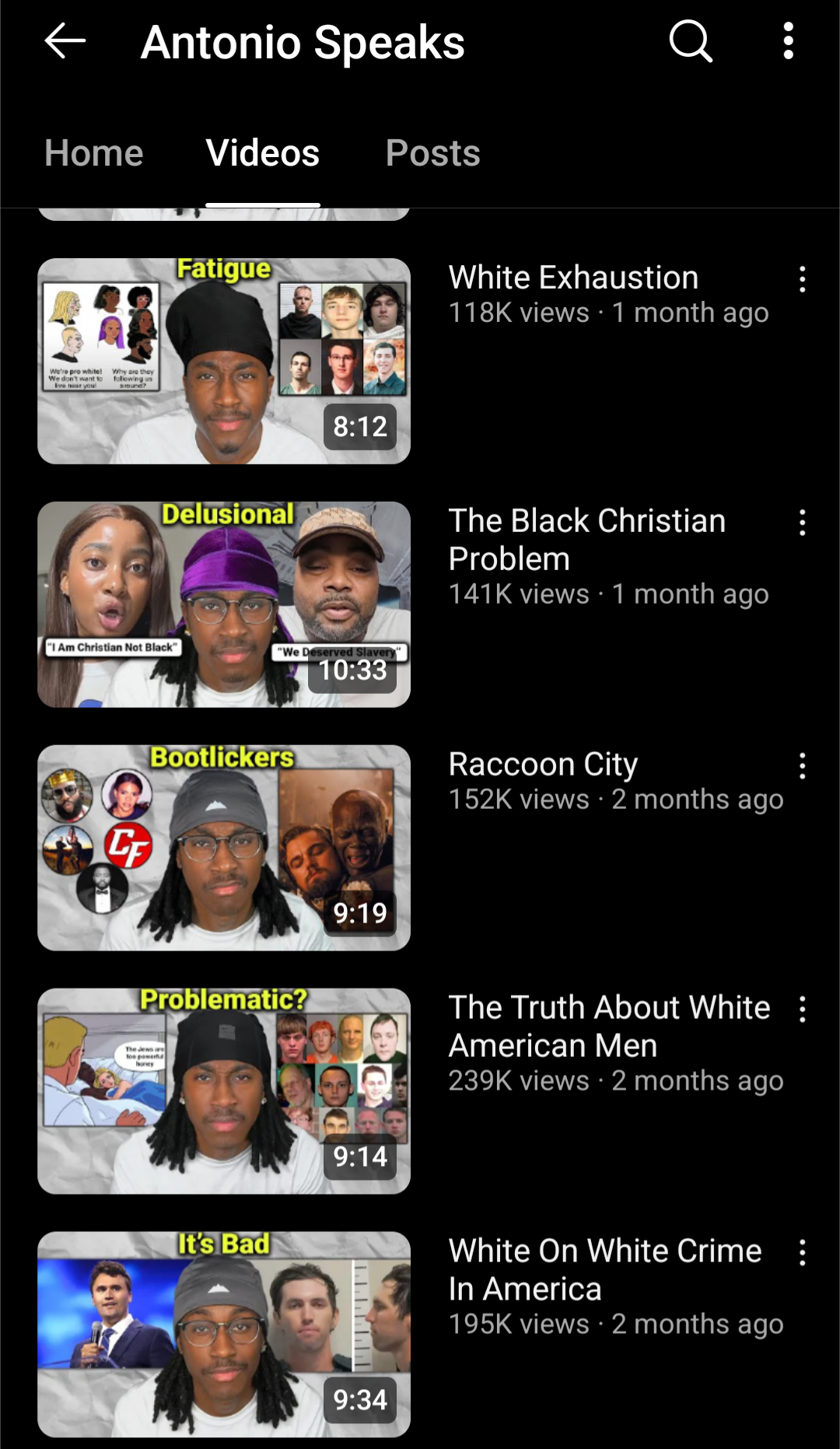Search within this channel
The image size is (840, 1449).
pyautogui.click(x=691, y=41)
